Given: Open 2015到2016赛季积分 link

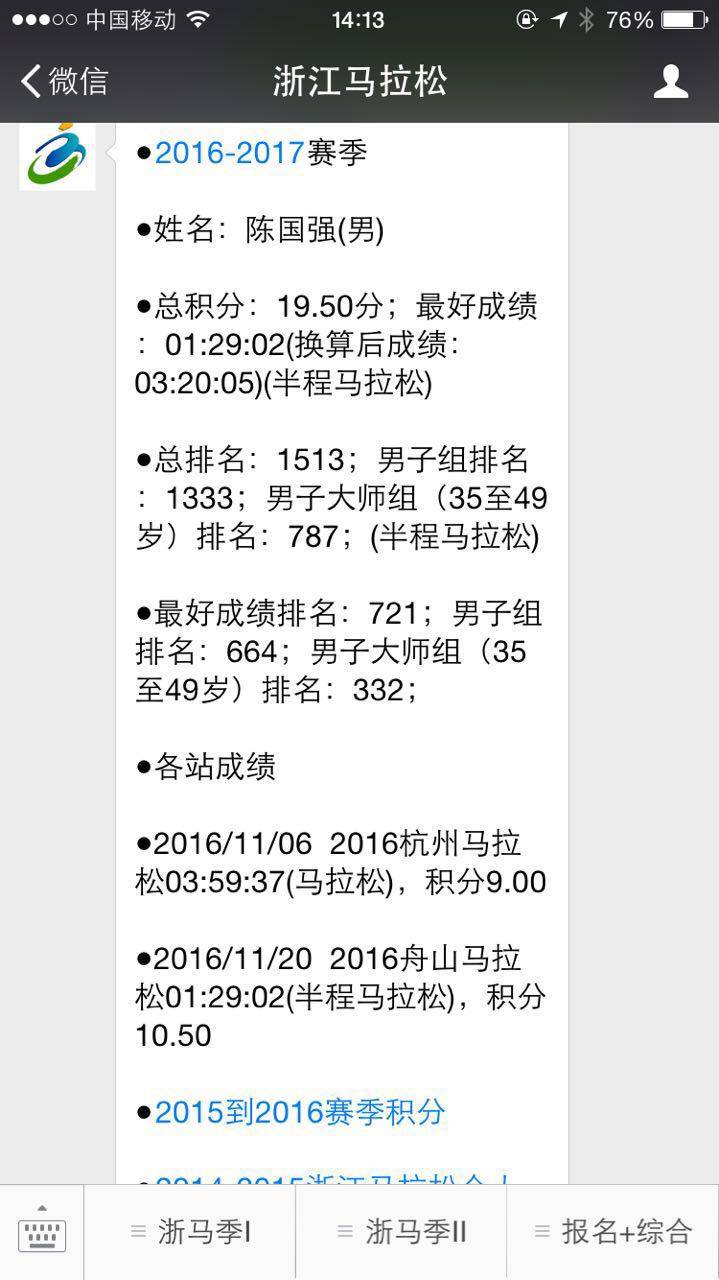Looking at the screenshot, I should coord(300,1112).
